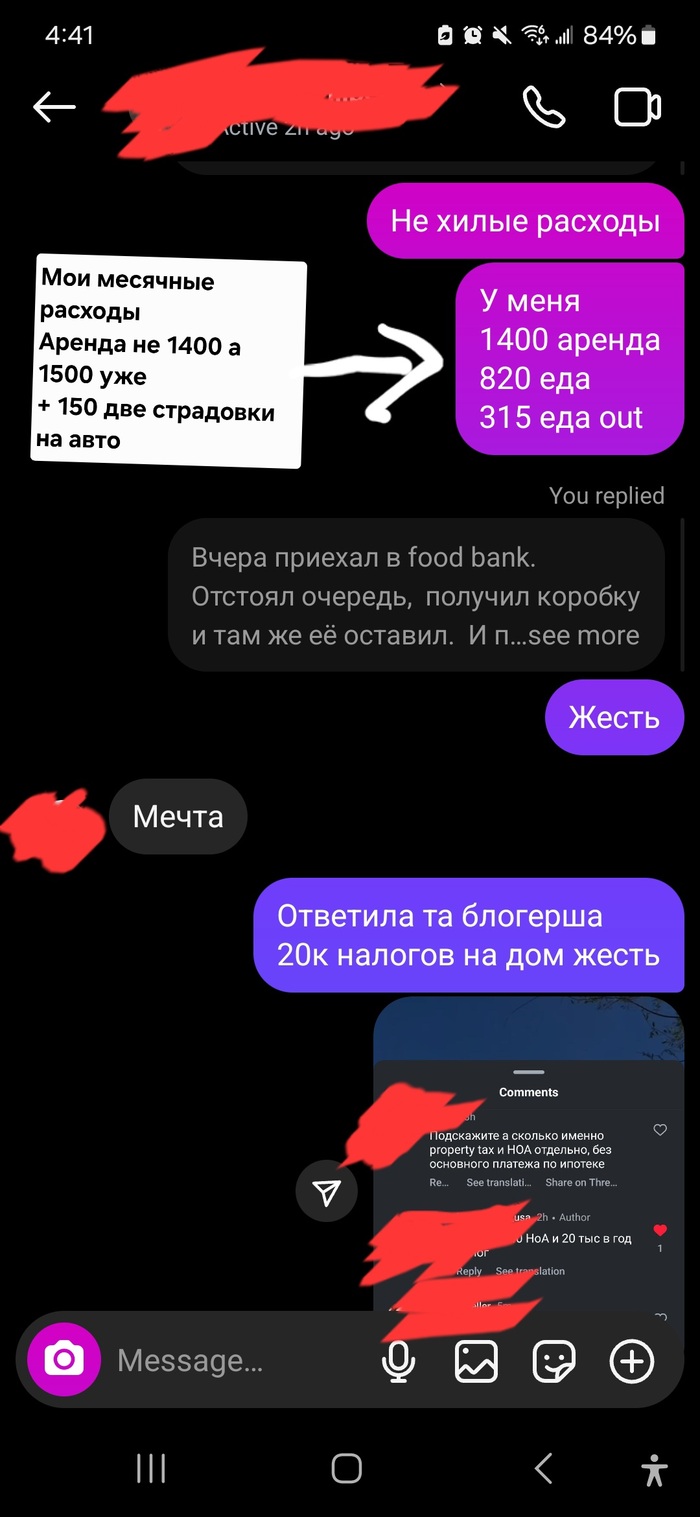Open more options plus icon
Screen dimensions: 700x1517
[x=632, y=1360]
